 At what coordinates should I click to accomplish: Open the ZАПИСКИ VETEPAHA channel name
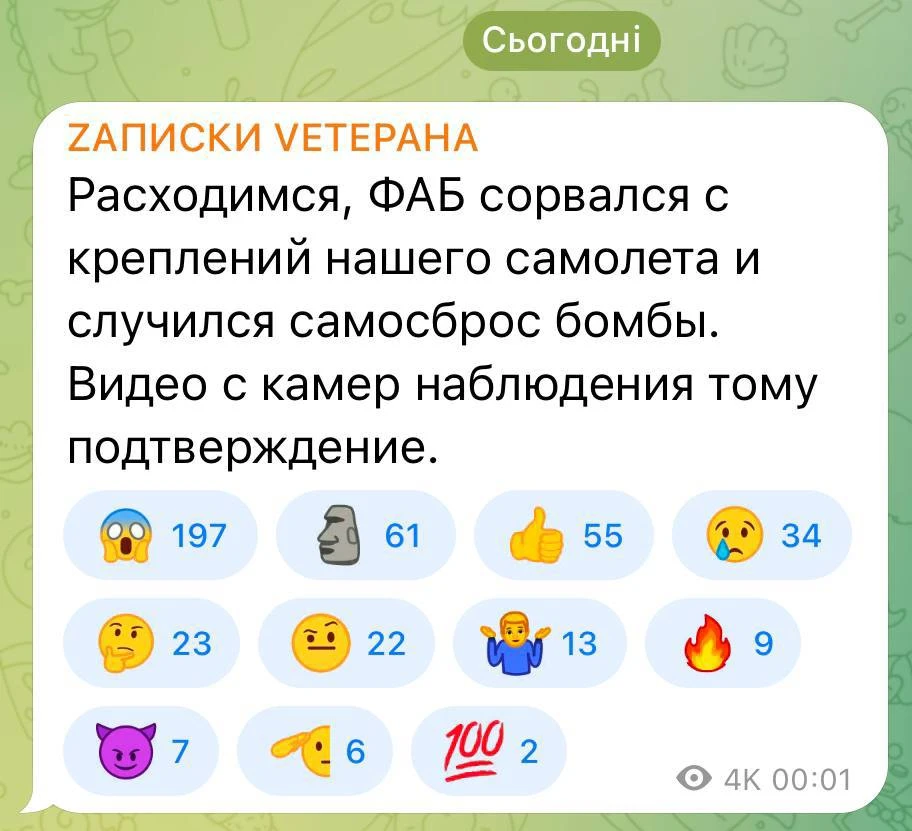coord(273,140)
